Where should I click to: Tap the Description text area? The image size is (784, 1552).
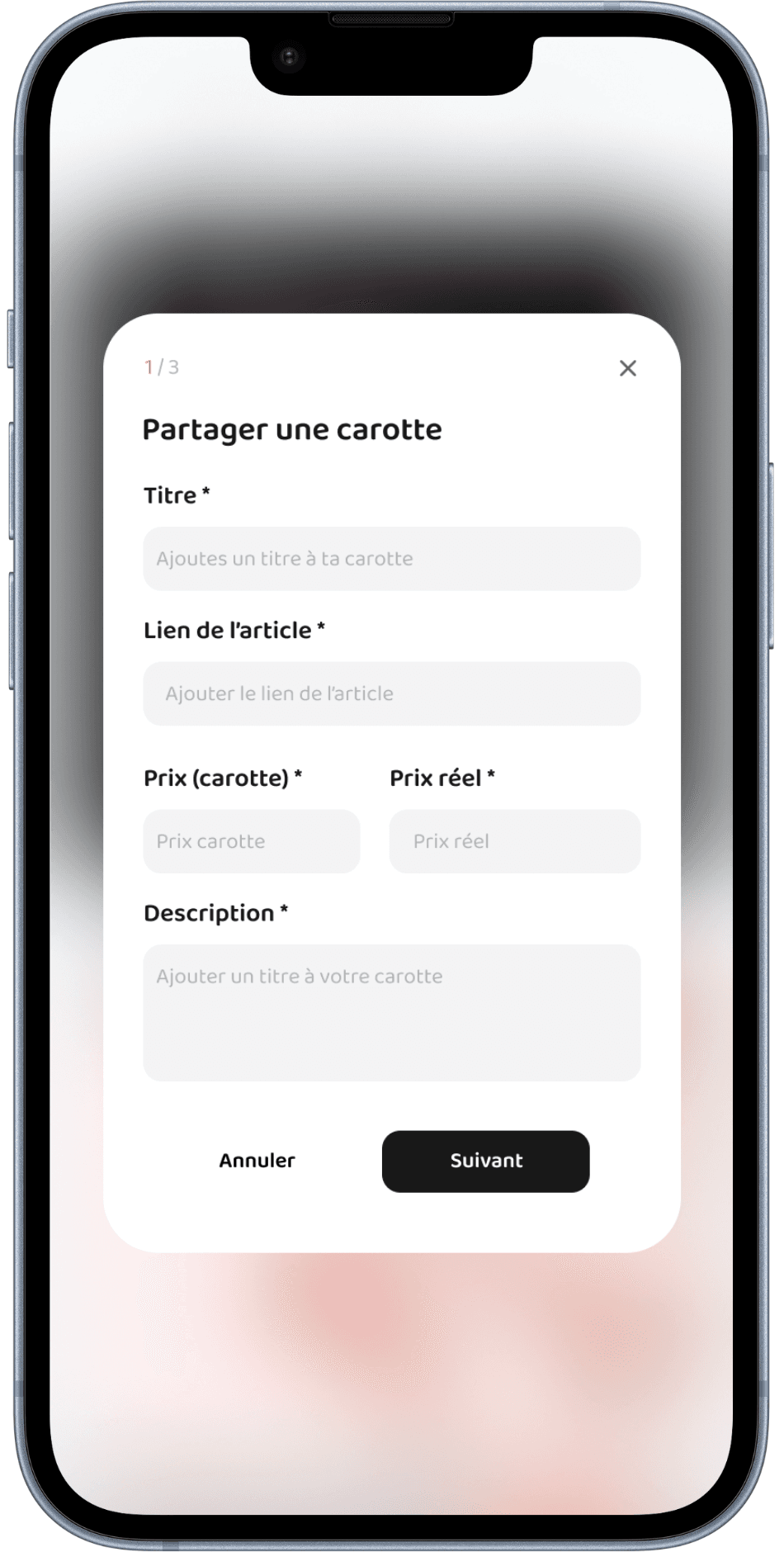(391, 1012)
